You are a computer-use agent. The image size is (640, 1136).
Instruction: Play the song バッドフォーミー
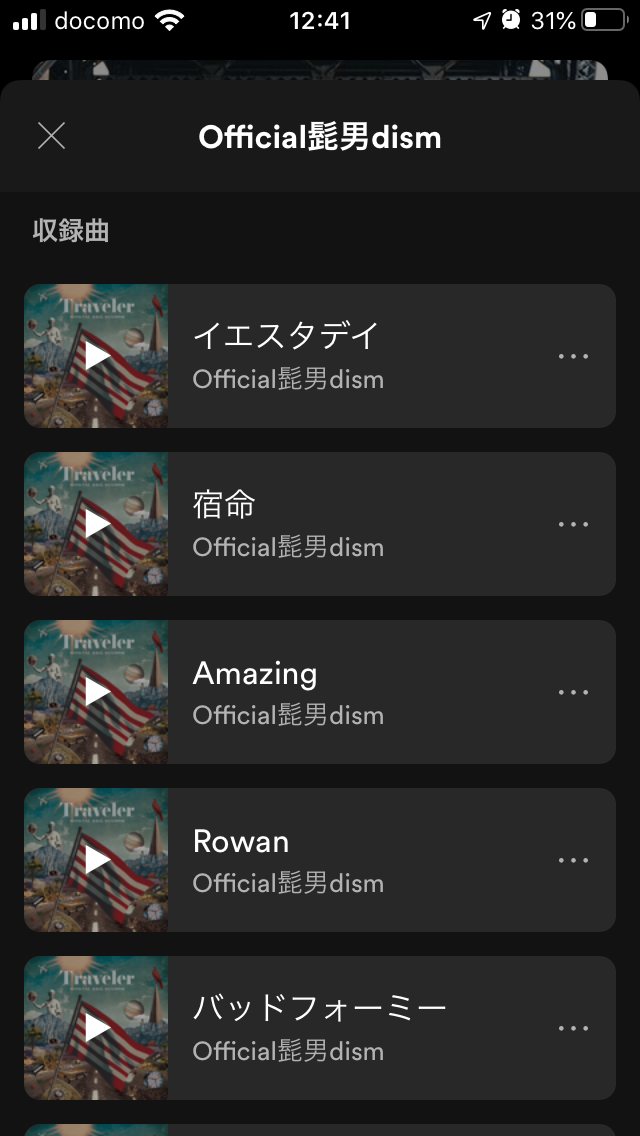point(96,1028)
